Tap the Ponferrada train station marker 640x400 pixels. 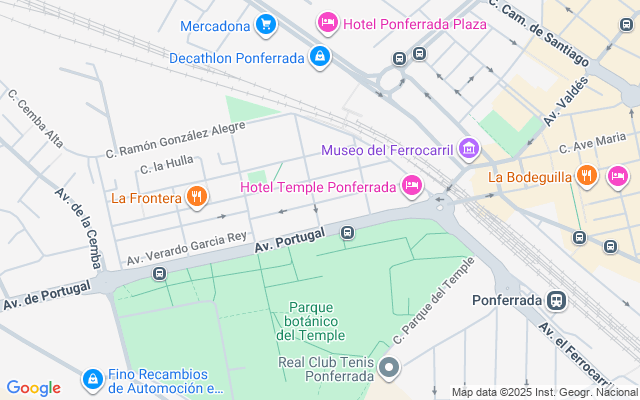[x=557, y=300]
